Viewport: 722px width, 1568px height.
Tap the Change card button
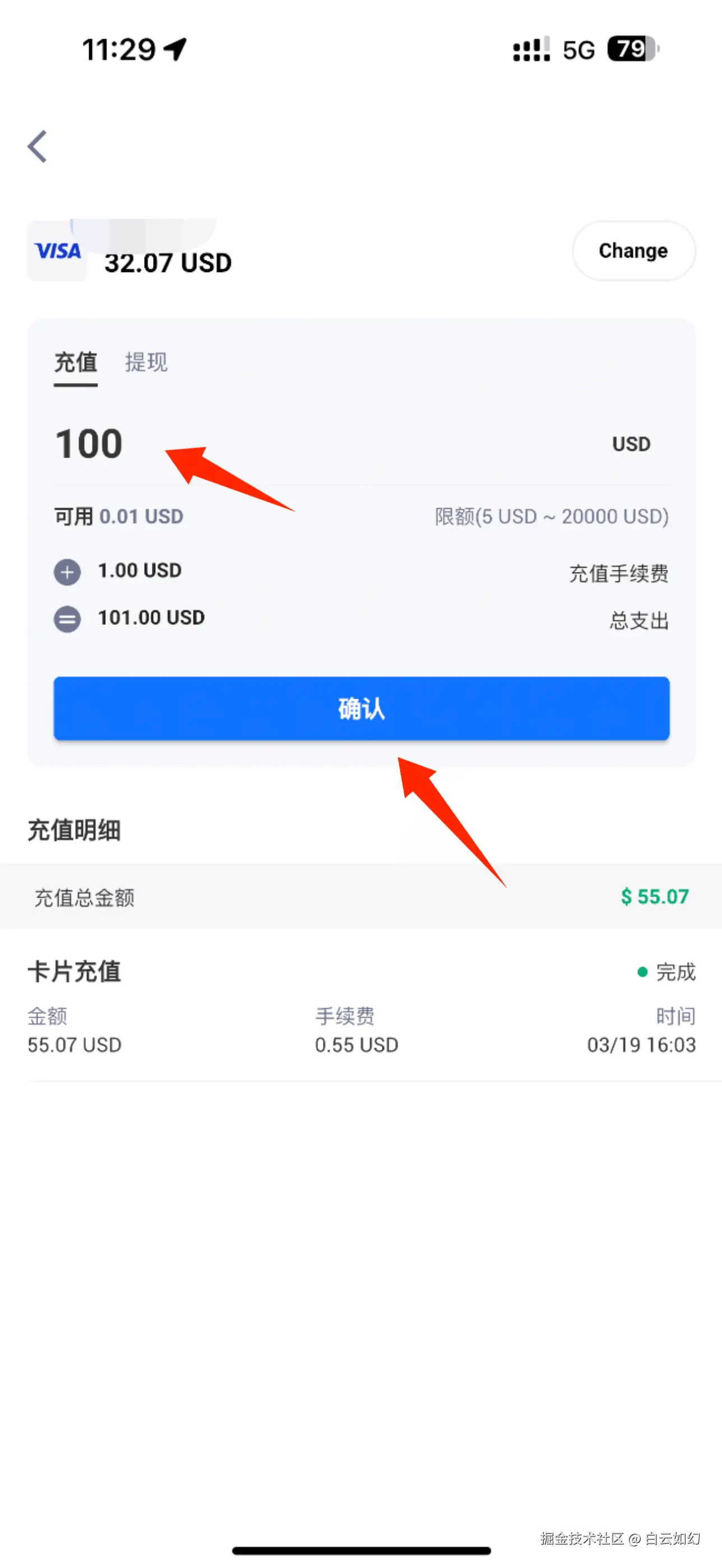coord(633,251)
